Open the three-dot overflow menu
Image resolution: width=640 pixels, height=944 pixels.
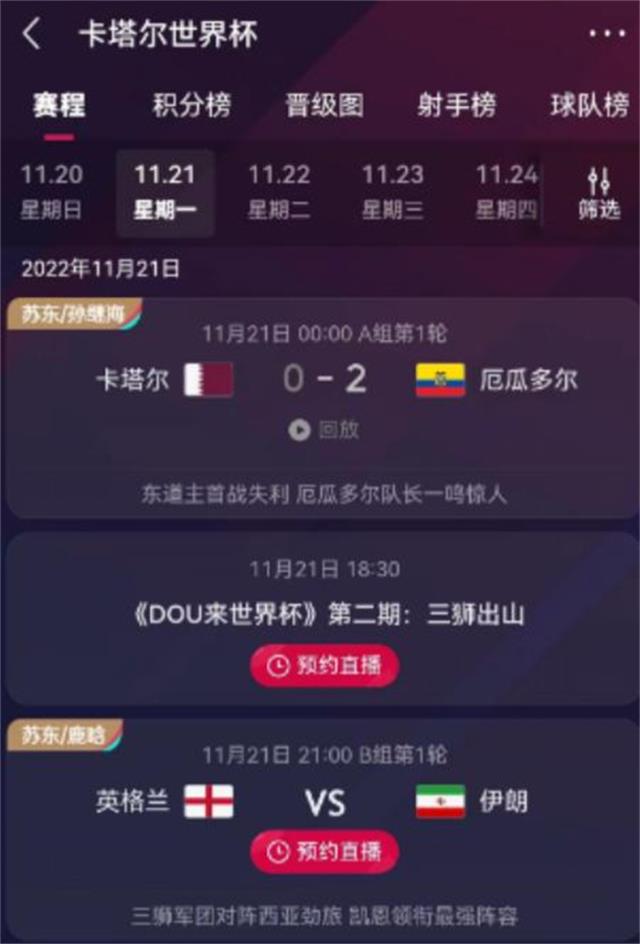coord(606,35)
